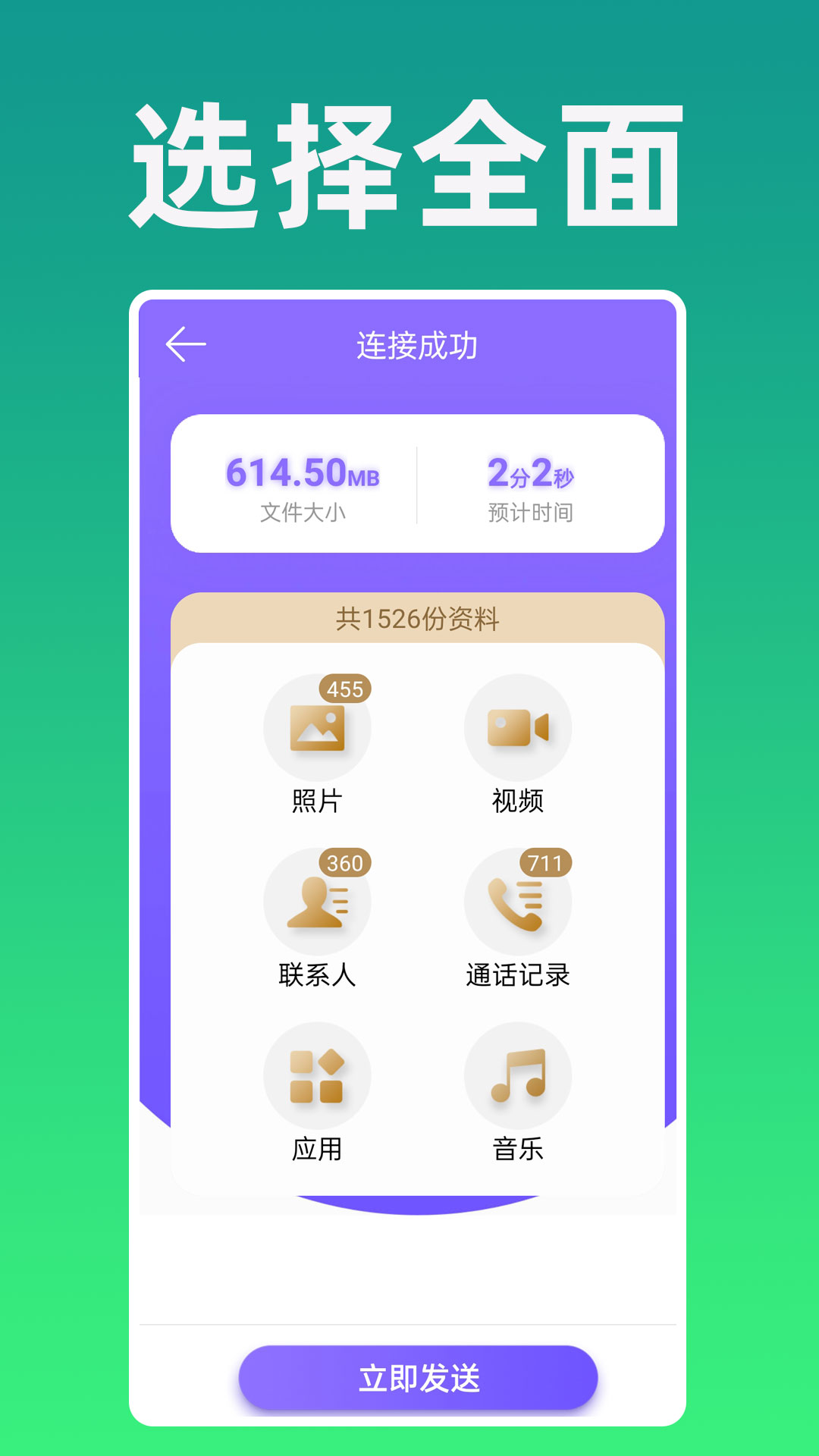Tap the 音乐 (Music) note icon
819x1456 pixels.
518,1073
